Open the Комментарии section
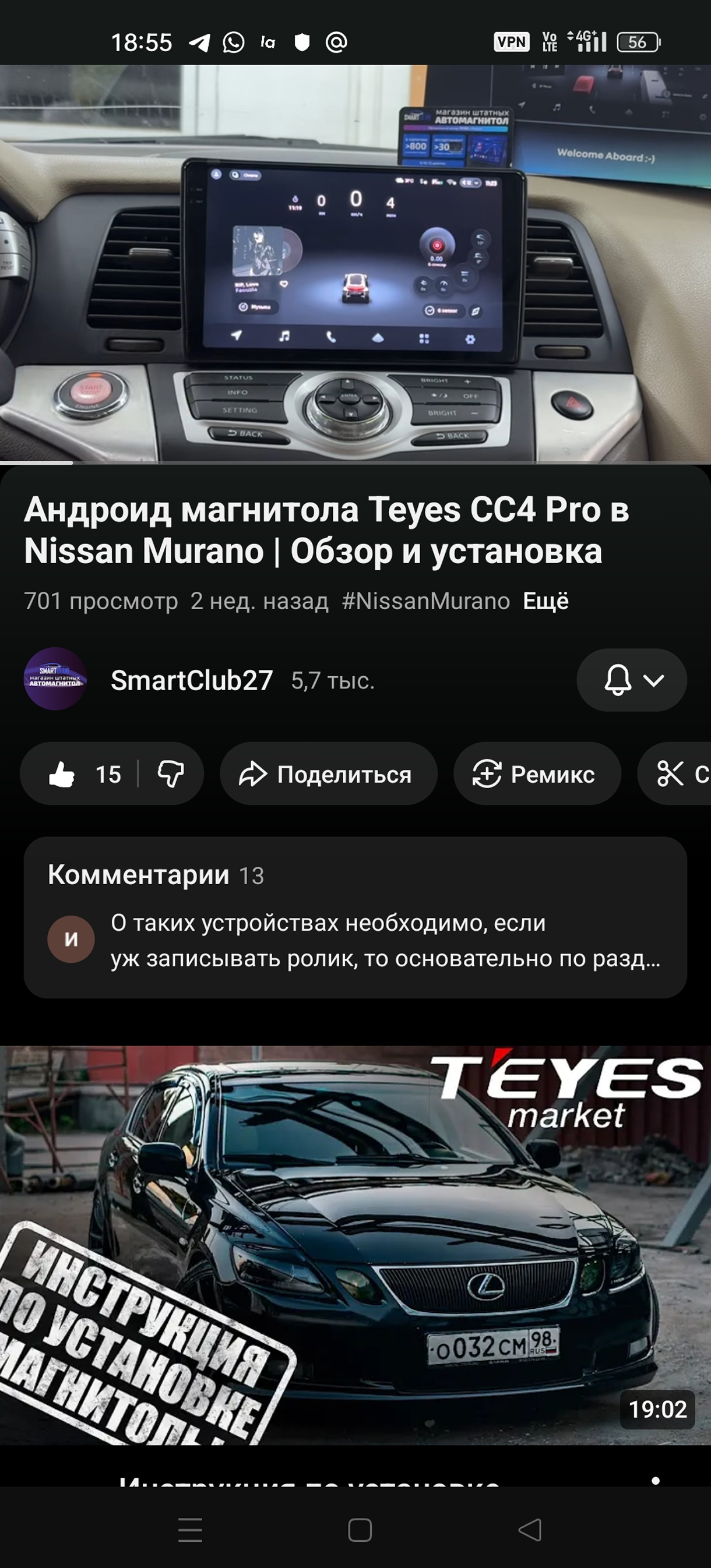Screen dimensions: 711x1568 (355, 917)
